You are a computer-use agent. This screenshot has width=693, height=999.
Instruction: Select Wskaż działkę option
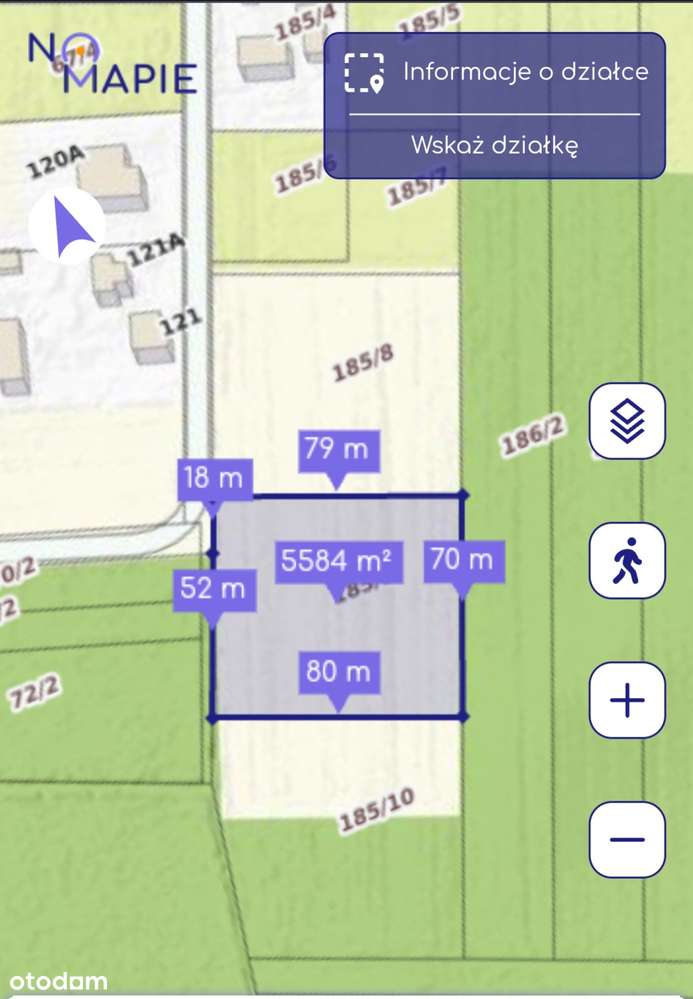495,145
